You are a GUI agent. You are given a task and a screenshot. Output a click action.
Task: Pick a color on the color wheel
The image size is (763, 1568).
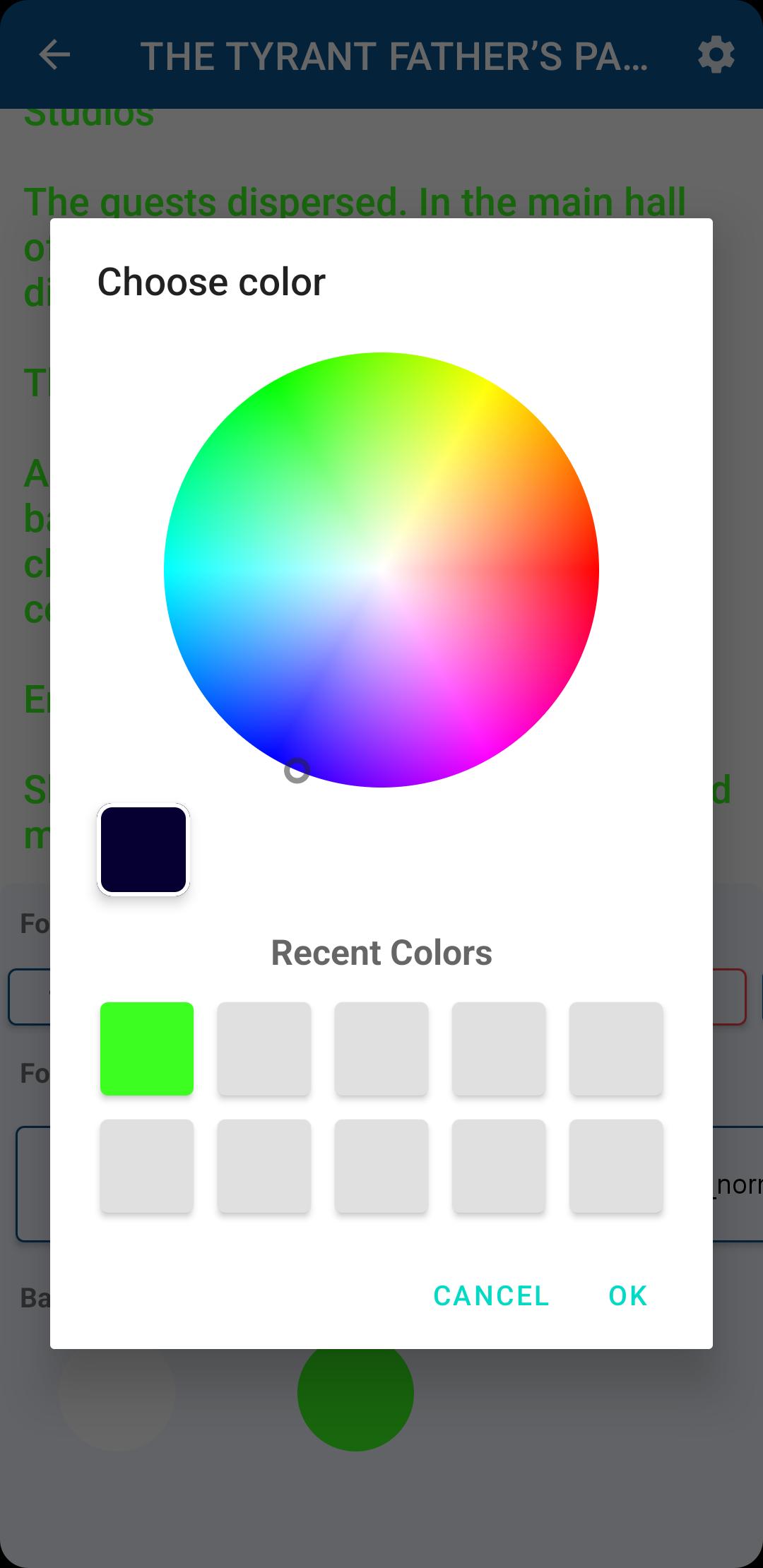[x=381, y=569]
